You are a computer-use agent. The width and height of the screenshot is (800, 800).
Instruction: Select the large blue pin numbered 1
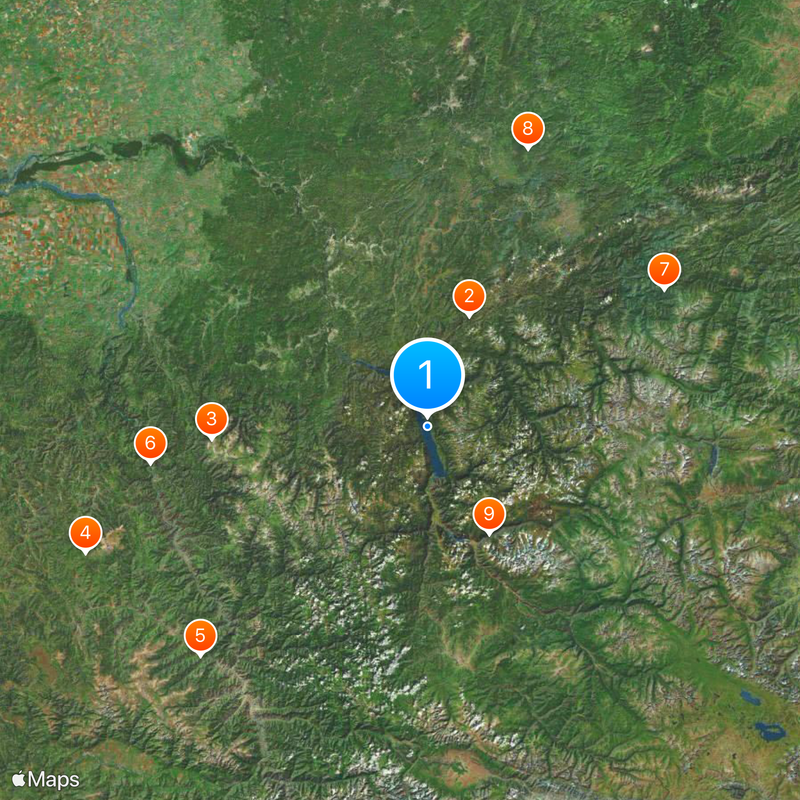click(x=428, y=376)
